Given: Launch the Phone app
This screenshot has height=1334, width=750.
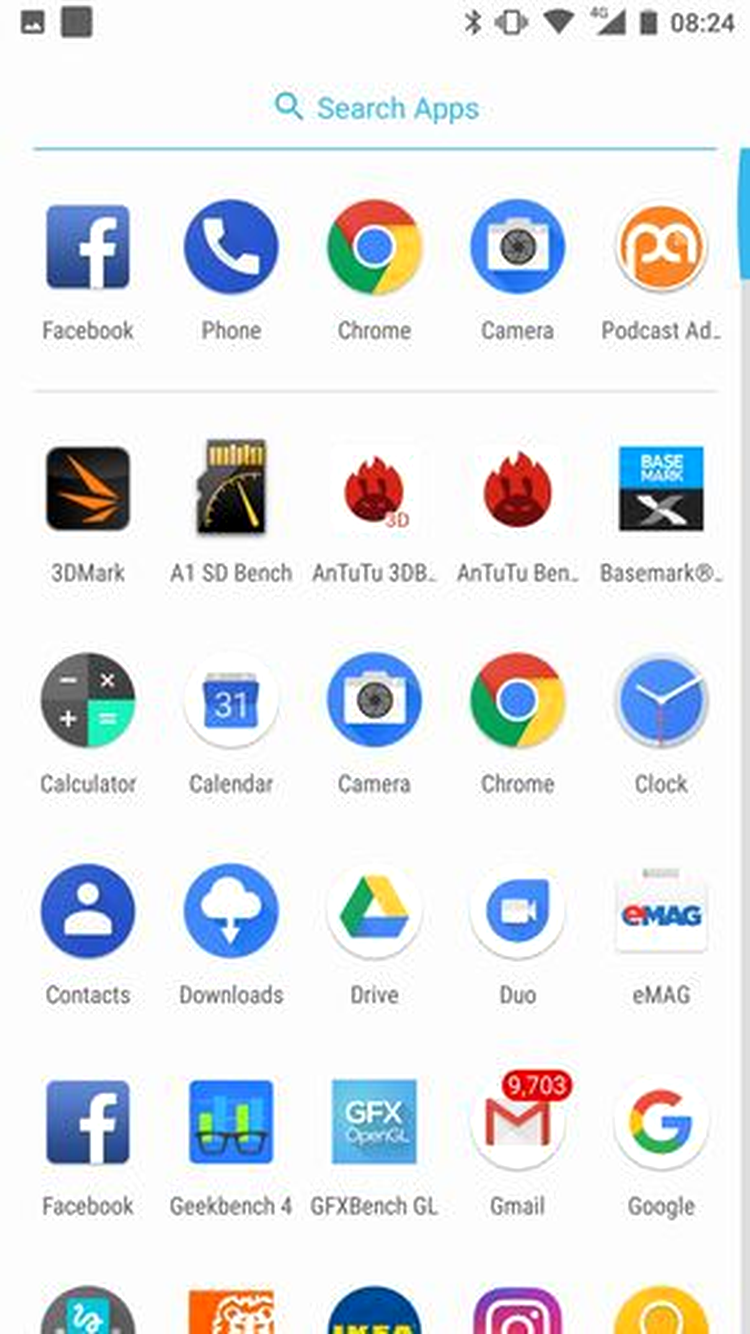Looking at the screenshot, I should 231,247.
